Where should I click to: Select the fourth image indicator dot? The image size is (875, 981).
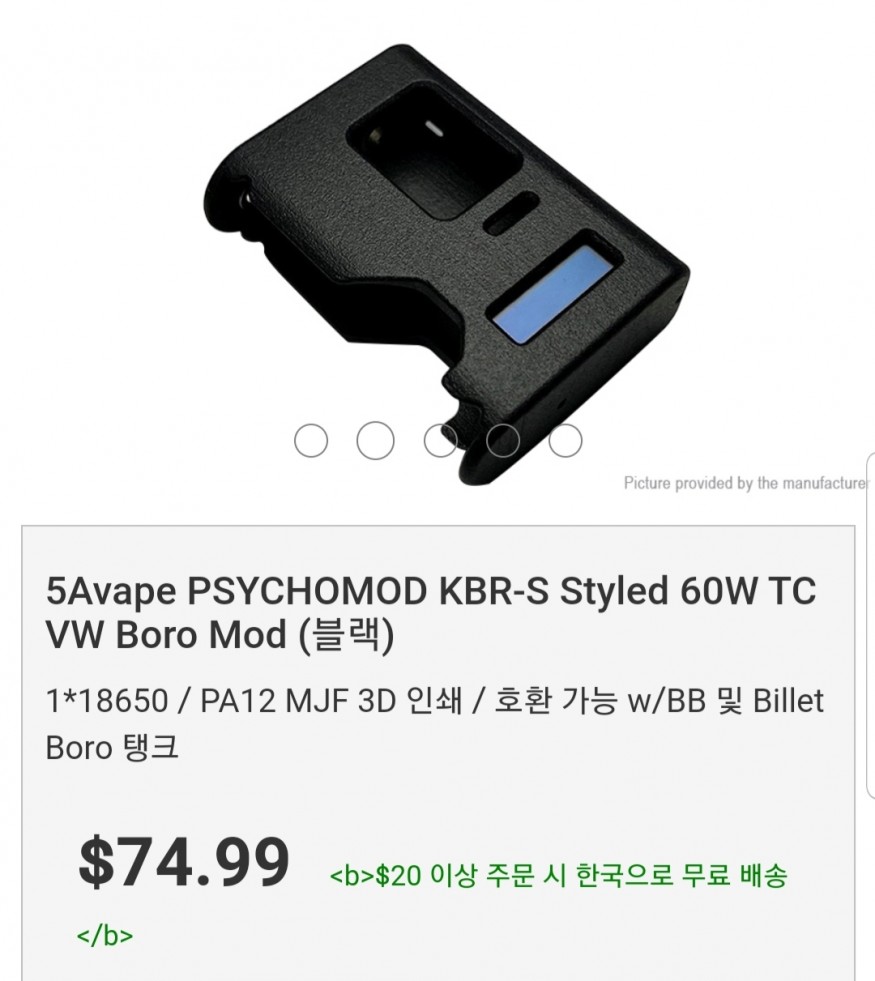click(x=502, y=441)
